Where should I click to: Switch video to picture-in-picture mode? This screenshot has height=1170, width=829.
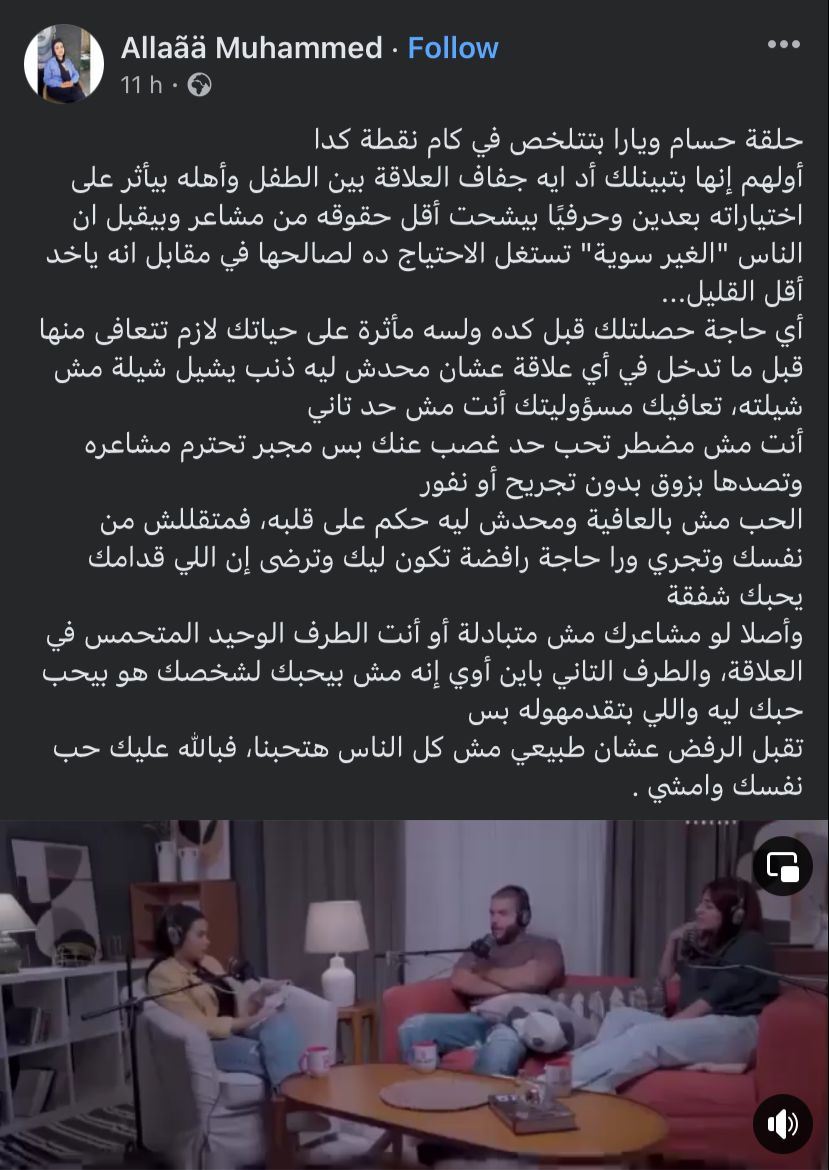782,866
